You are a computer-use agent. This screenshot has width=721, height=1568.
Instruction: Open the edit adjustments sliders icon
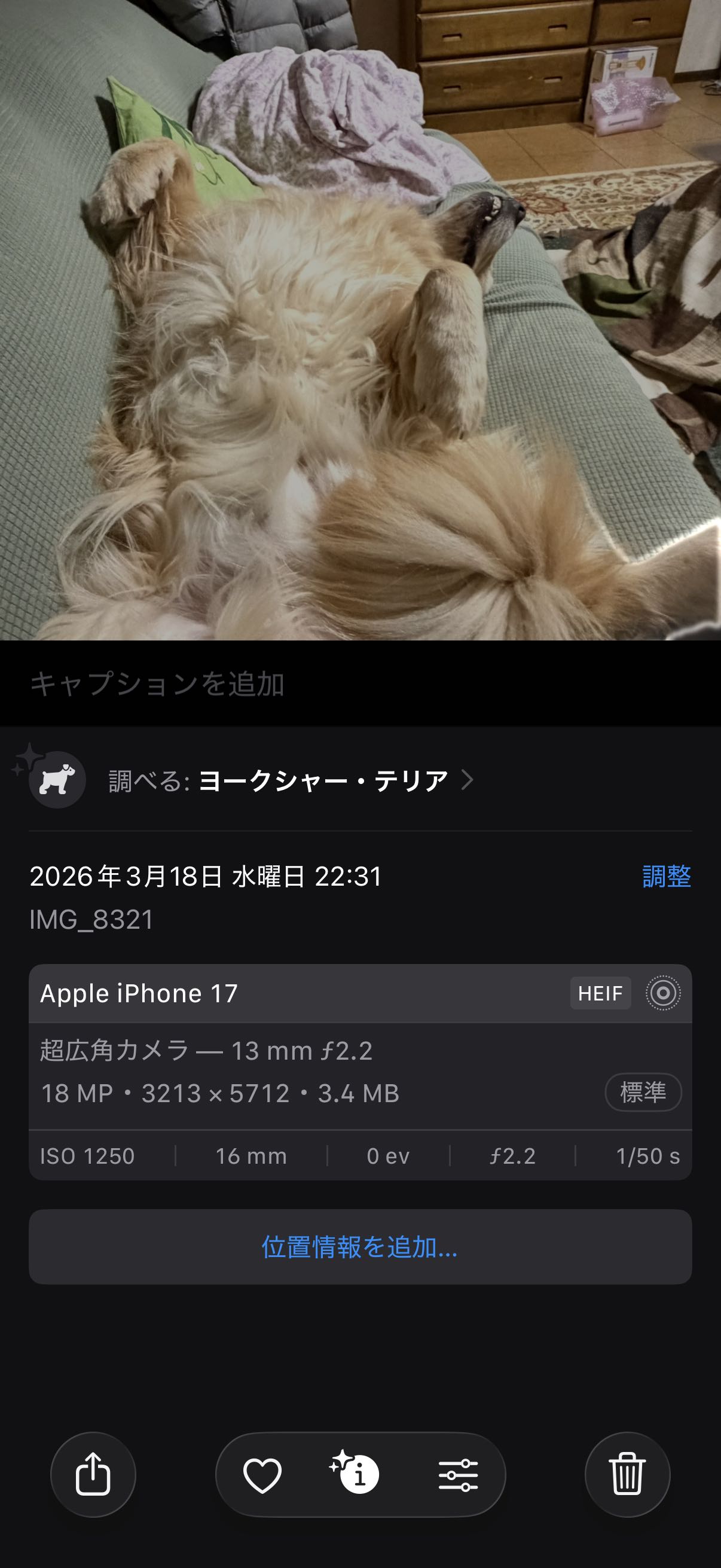(x=458, y=1475)
